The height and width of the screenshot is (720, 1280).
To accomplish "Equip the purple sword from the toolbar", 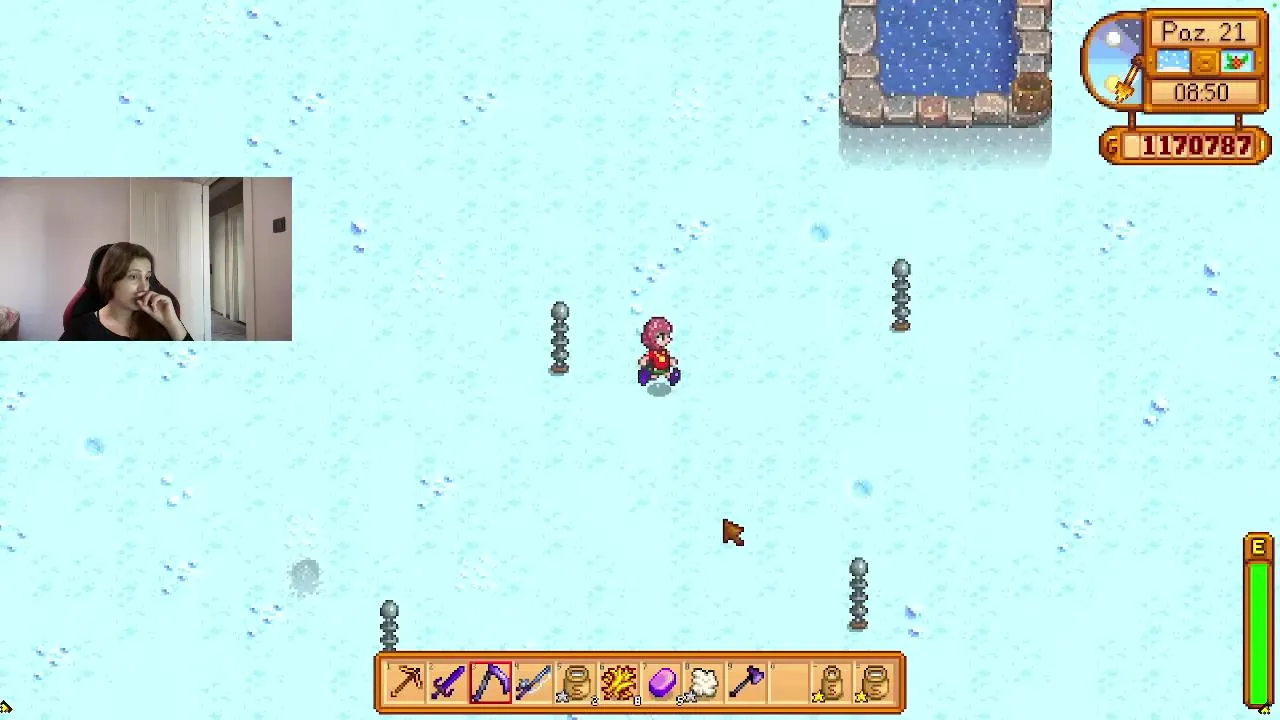I will [448, 683].
